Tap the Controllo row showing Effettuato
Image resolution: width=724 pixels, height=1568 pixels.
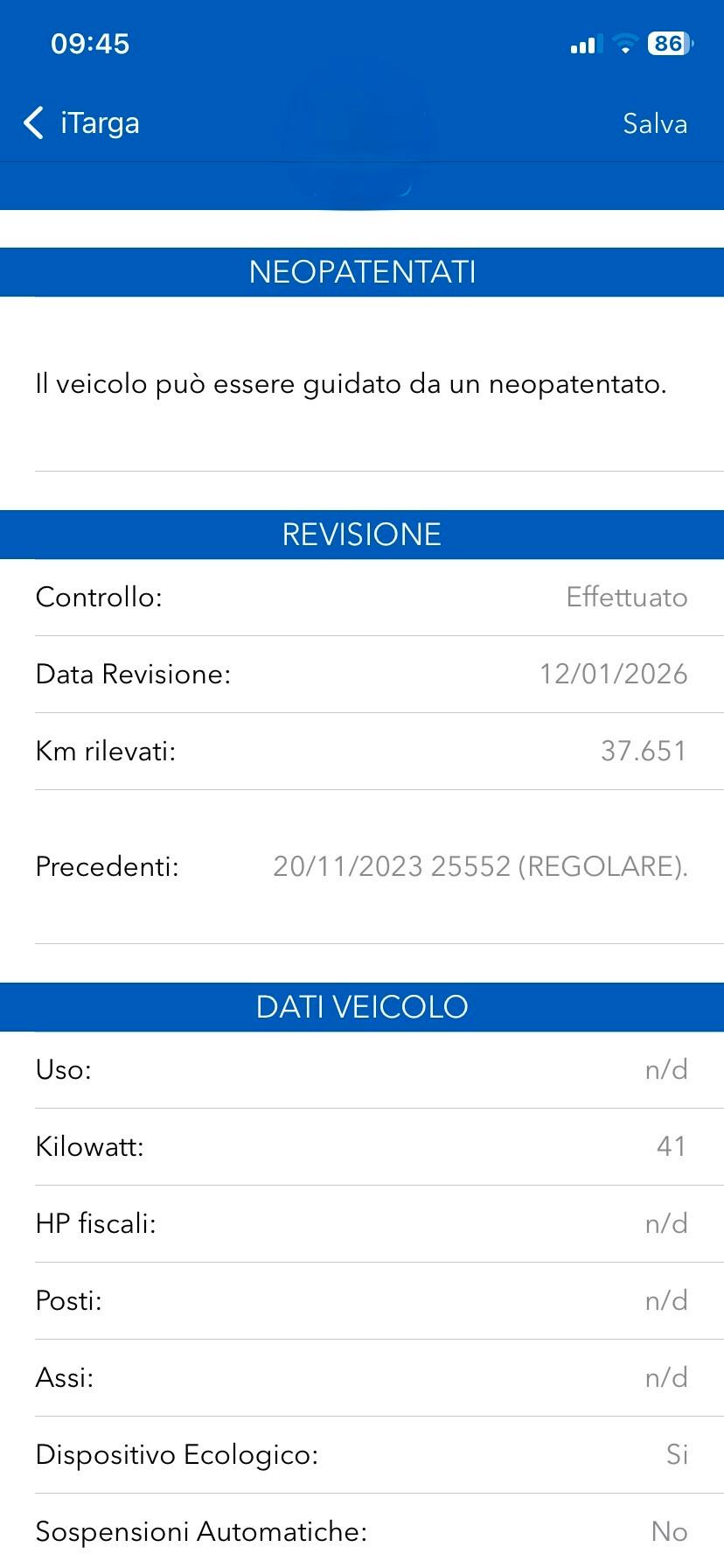pos(362,597)
